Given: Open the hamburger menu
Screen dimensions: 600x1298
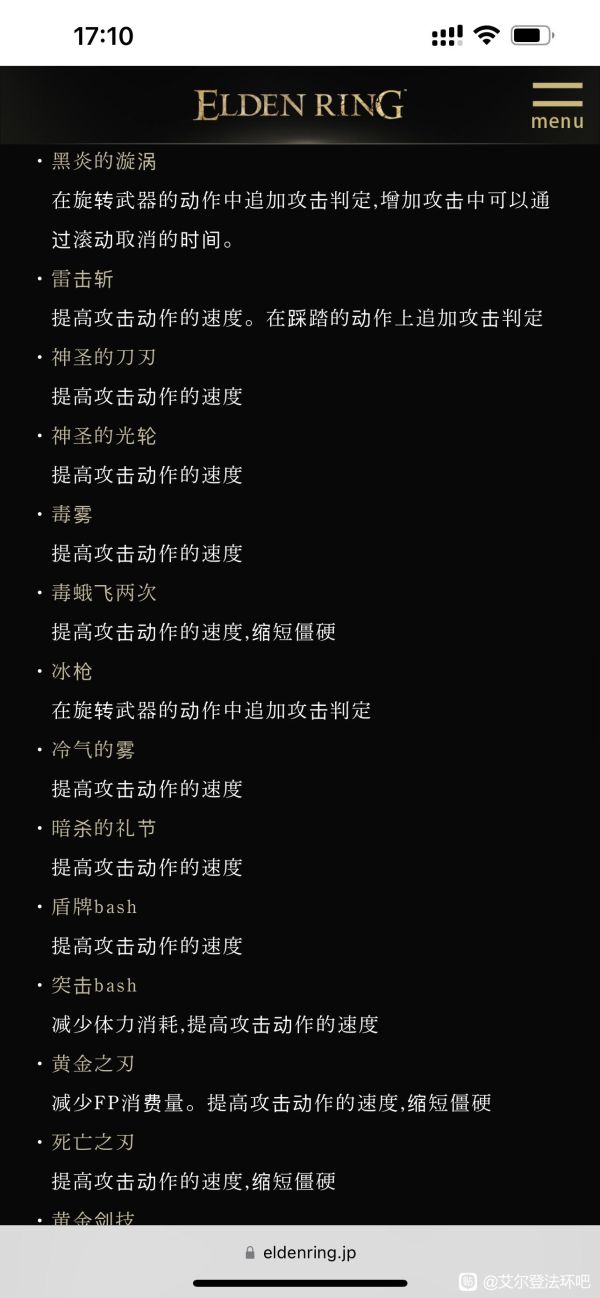Looking at the screenshot, I should [x=557, y=106].
